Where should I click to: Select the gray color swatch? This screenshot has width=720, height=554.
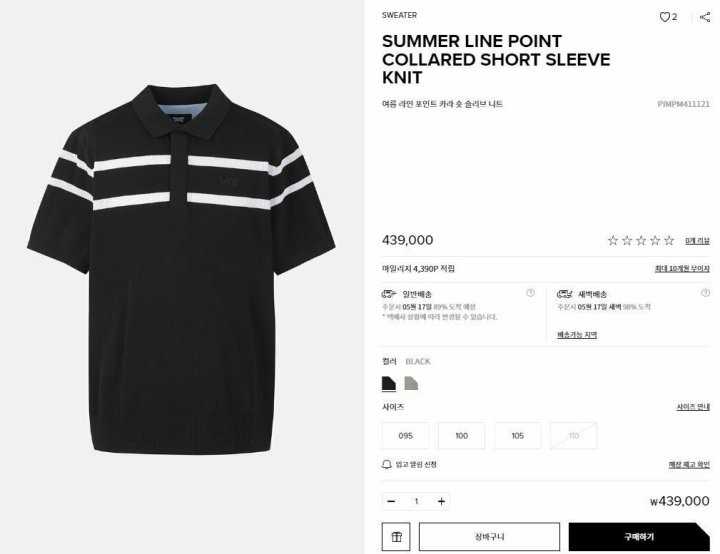(411, 383)
